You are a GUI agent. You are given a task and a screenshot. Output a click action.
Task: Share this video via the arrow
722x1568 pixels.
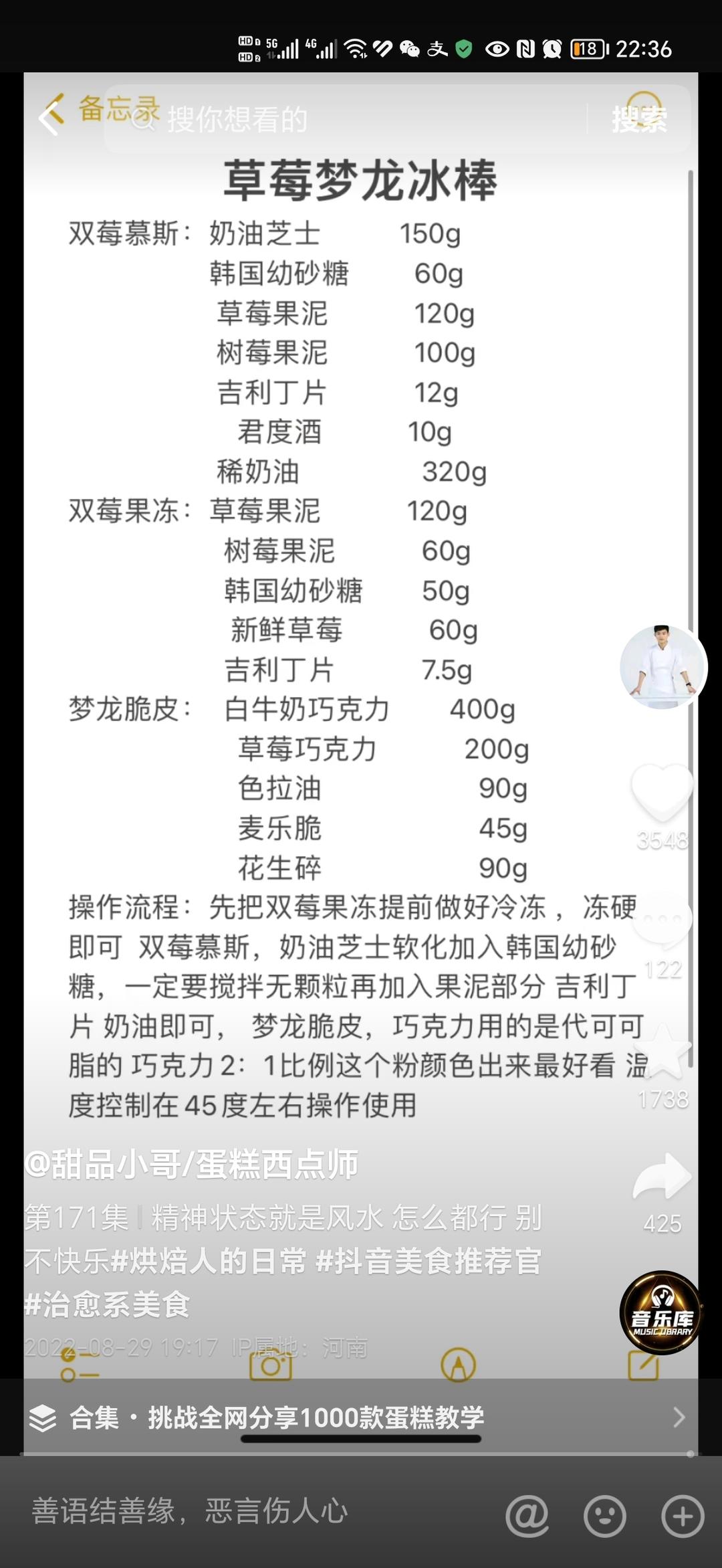(662, 1177)
